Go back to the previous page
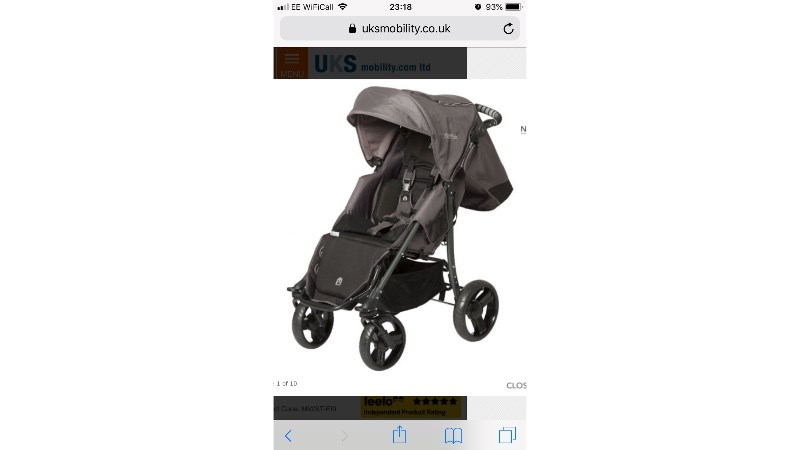The width and height of the screenshot is (800, 450). click(x=289, y=435)
